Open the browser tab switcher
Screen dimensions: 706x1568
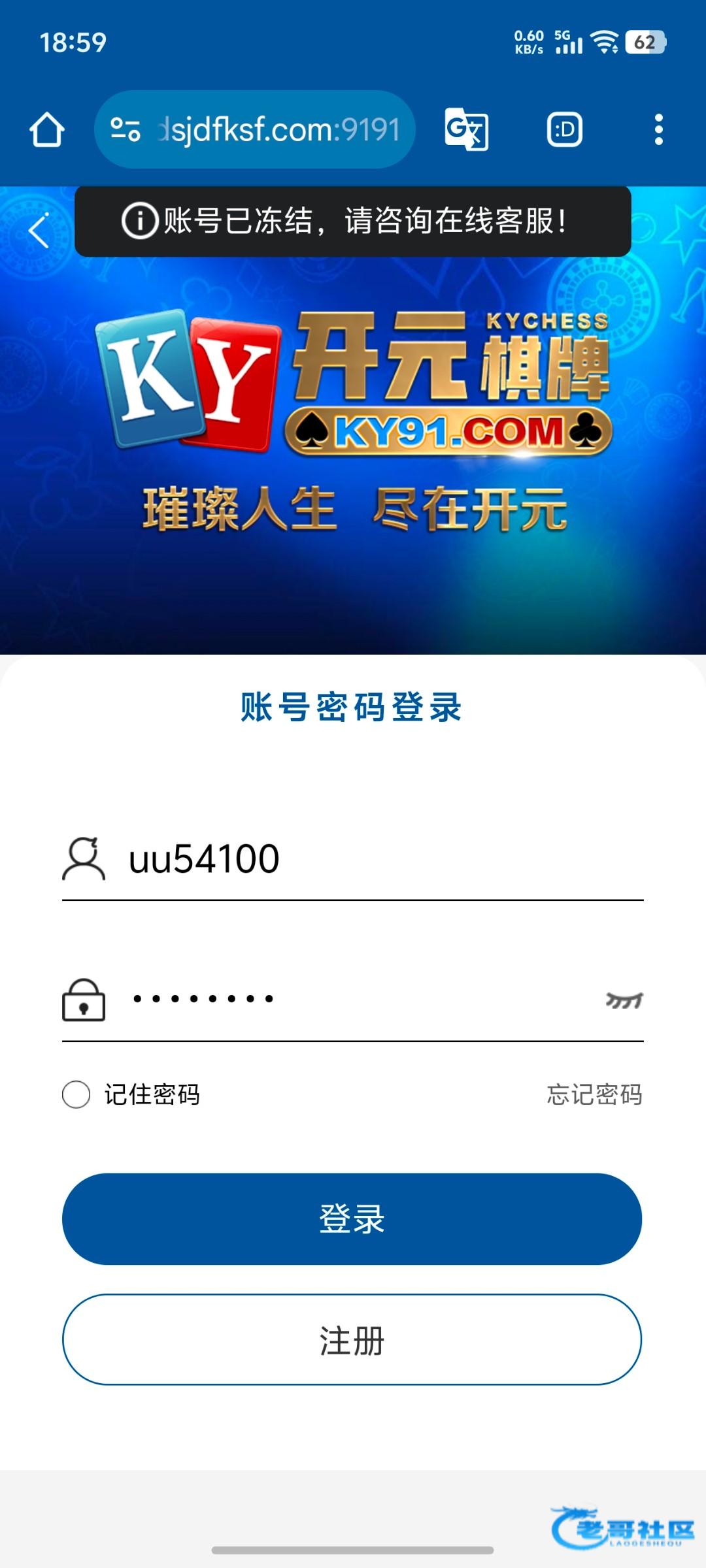[565, 129]
